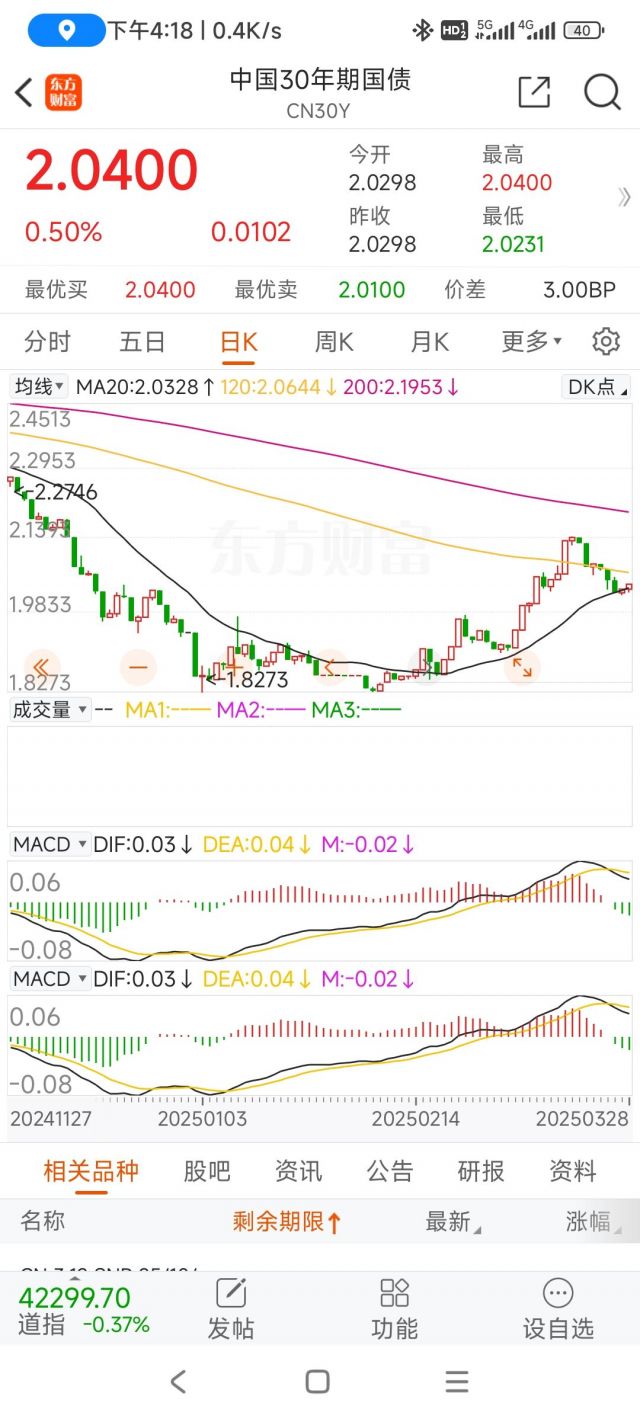Open the 成交量 indicator dropdown
This screenshot has width=640, height=1422.
48,710
